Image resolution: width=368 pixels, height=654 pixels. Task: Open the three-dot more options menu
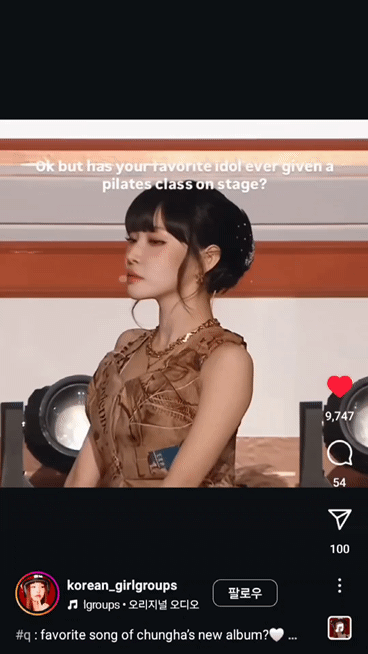coord(340,586)
